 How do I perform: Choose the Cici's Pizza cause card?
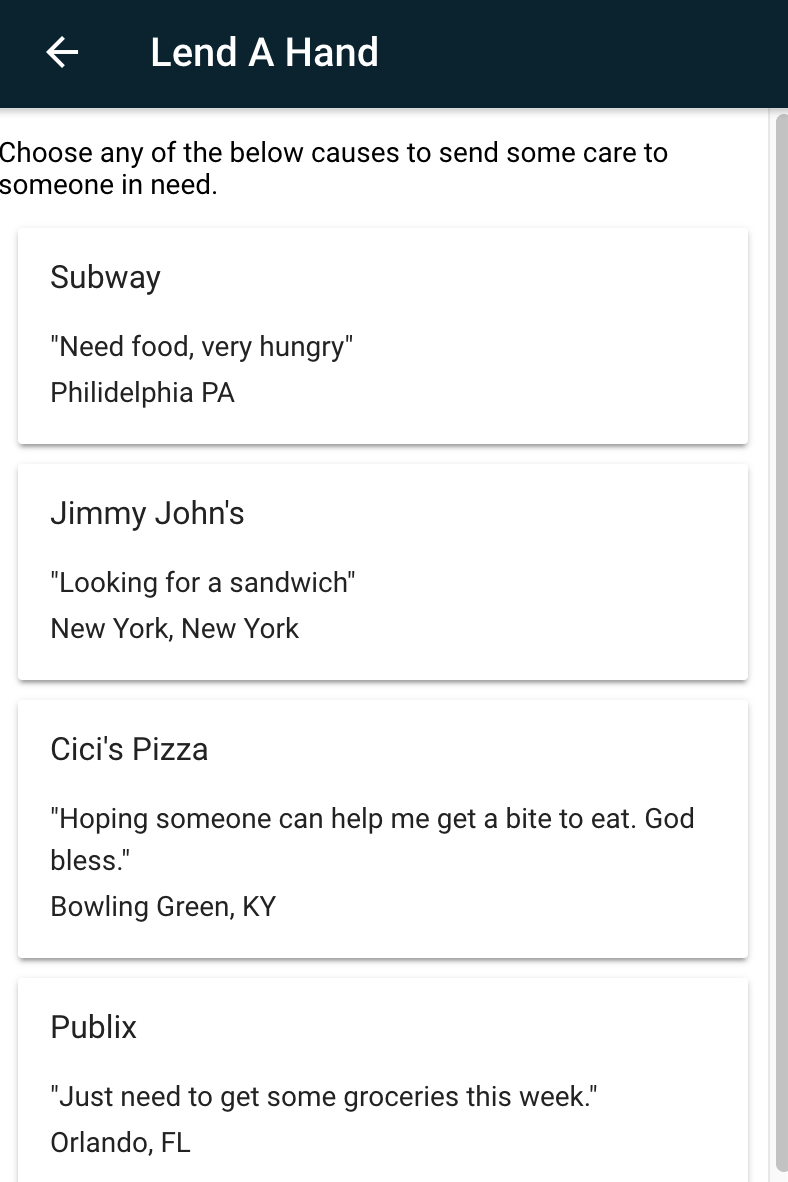click(x=382, y=828)
